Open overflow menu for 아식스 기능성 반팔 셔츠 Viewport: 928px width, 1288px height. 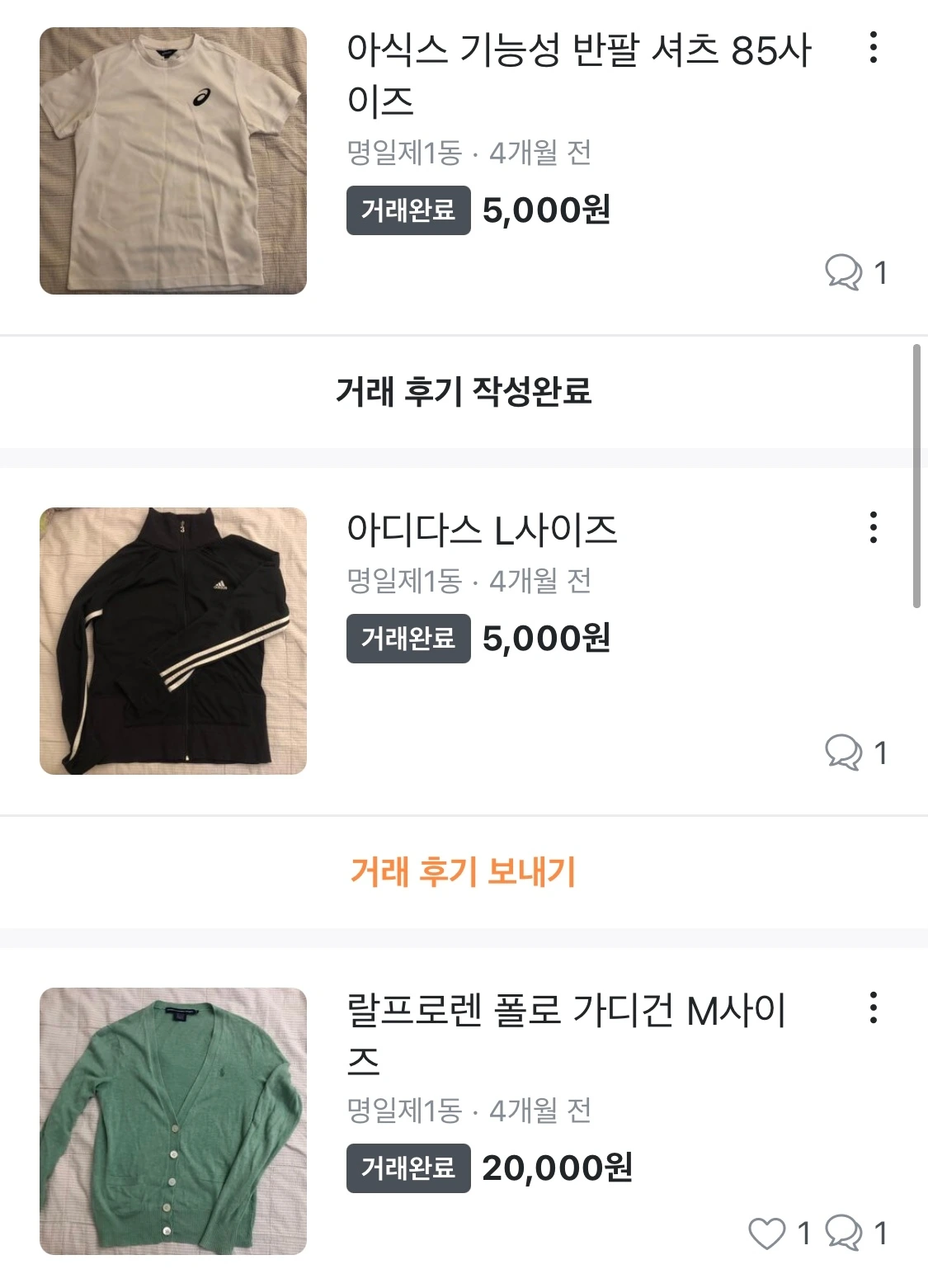pos(873,48)
